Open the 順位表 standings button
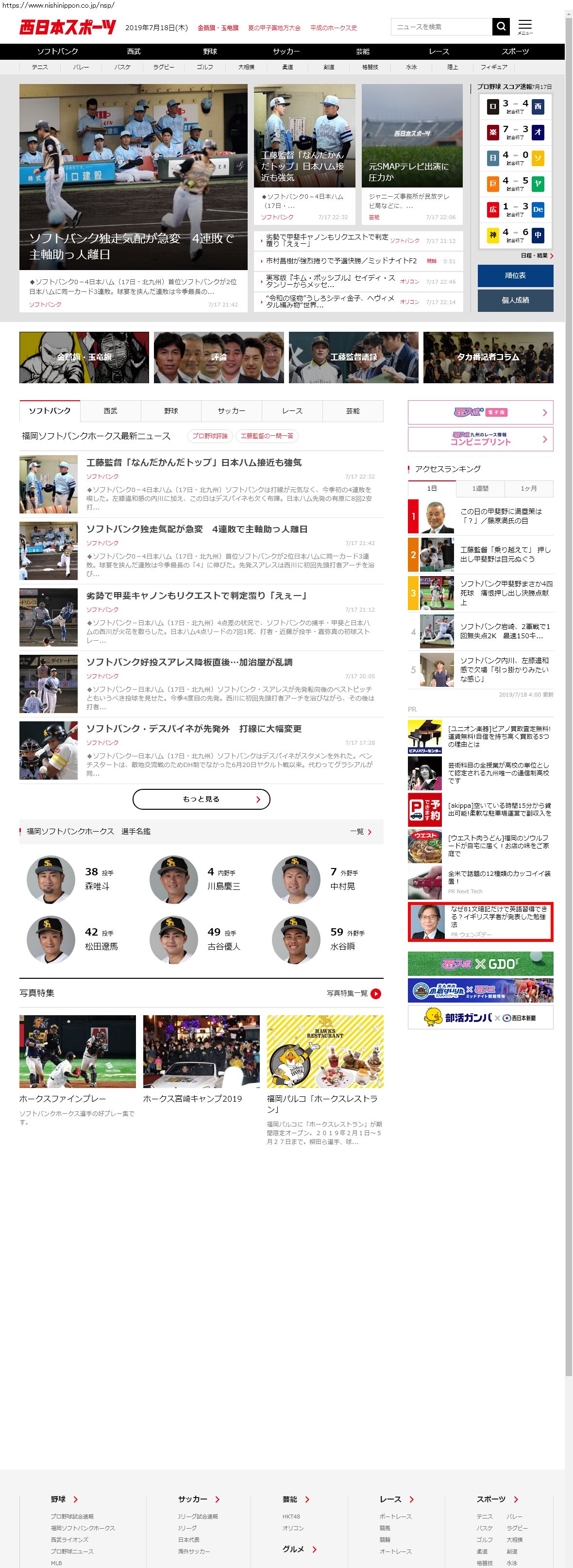 [x=515, y=276]
